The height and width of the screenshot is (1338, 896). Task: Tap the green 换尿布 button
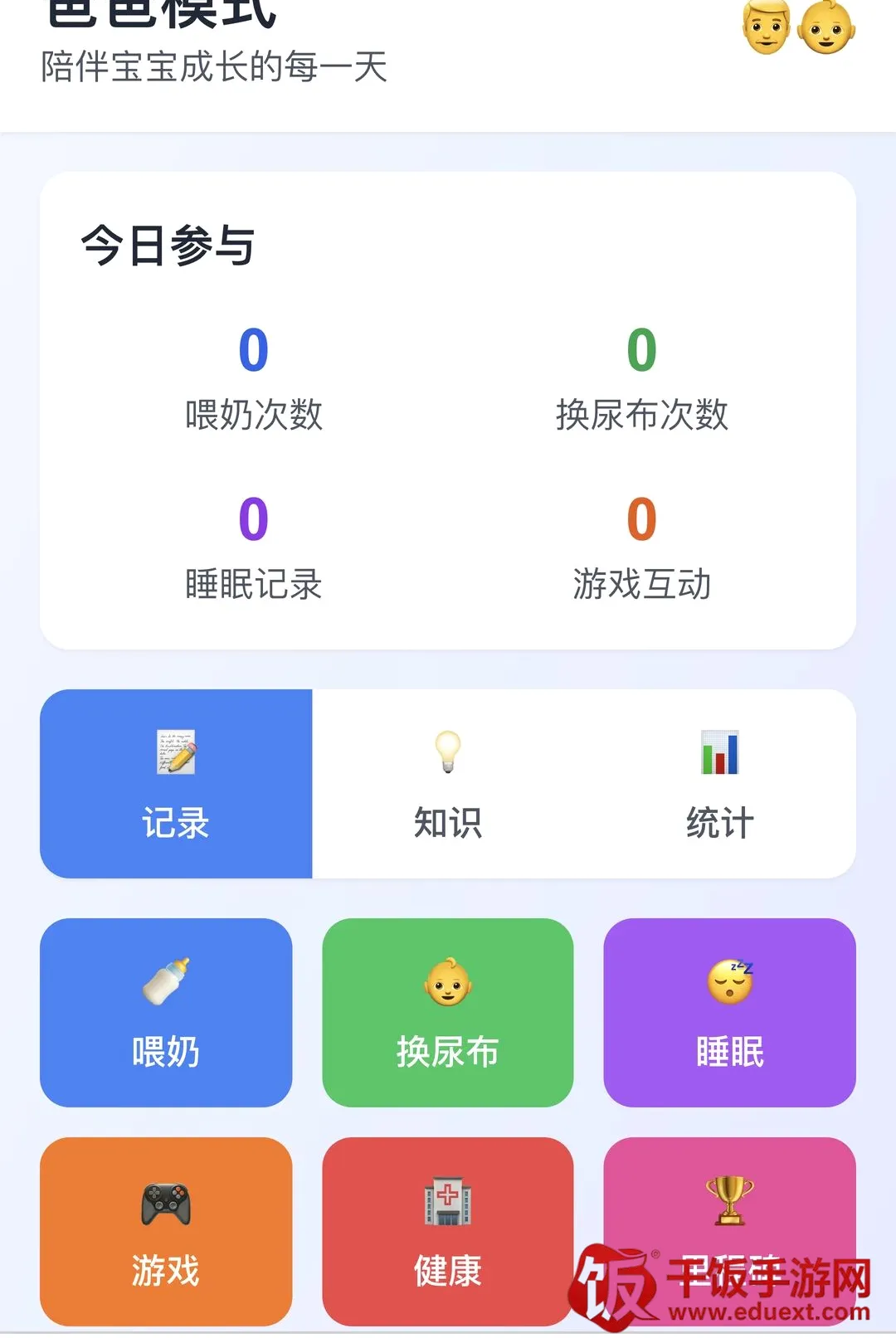coord(448,1012)
